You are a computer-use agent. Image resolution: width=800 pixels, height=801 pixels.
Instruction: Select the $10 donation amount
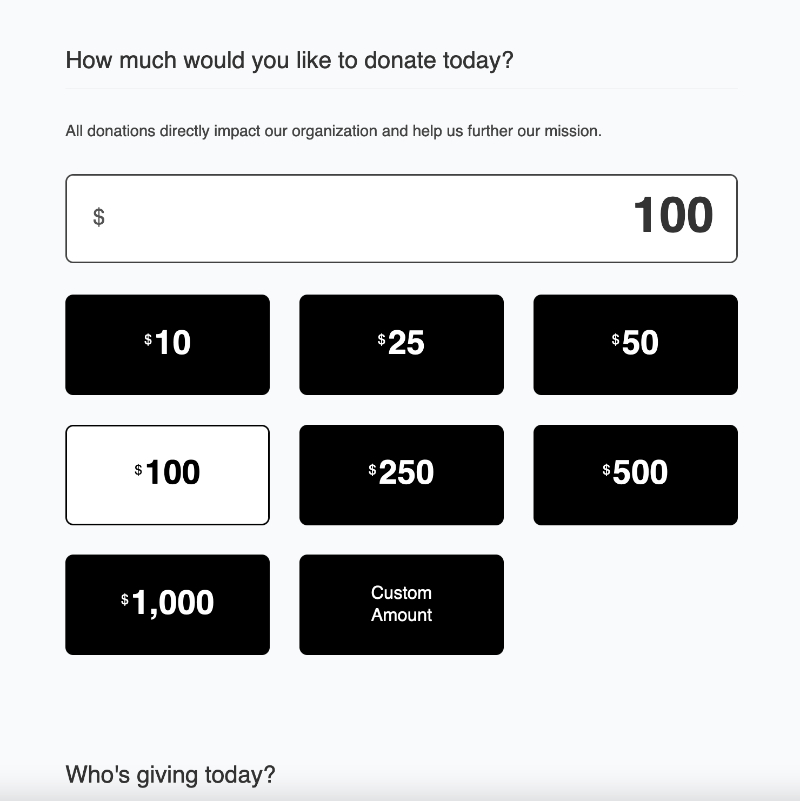167,344
